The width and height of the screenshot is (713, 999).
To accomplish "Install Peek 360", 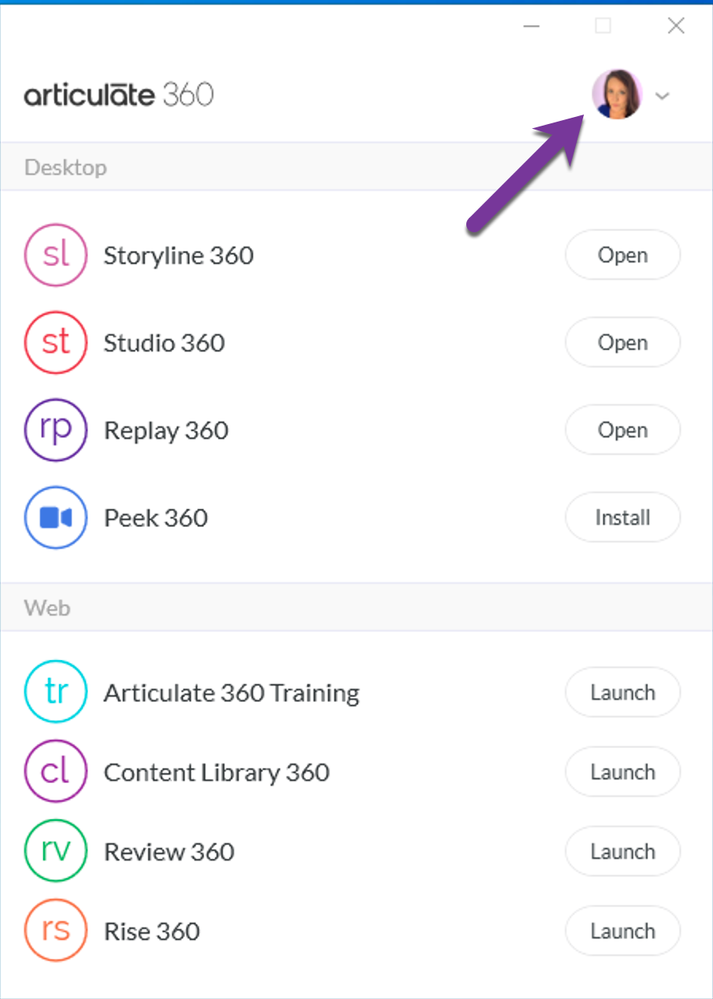I will pos(622,518).
